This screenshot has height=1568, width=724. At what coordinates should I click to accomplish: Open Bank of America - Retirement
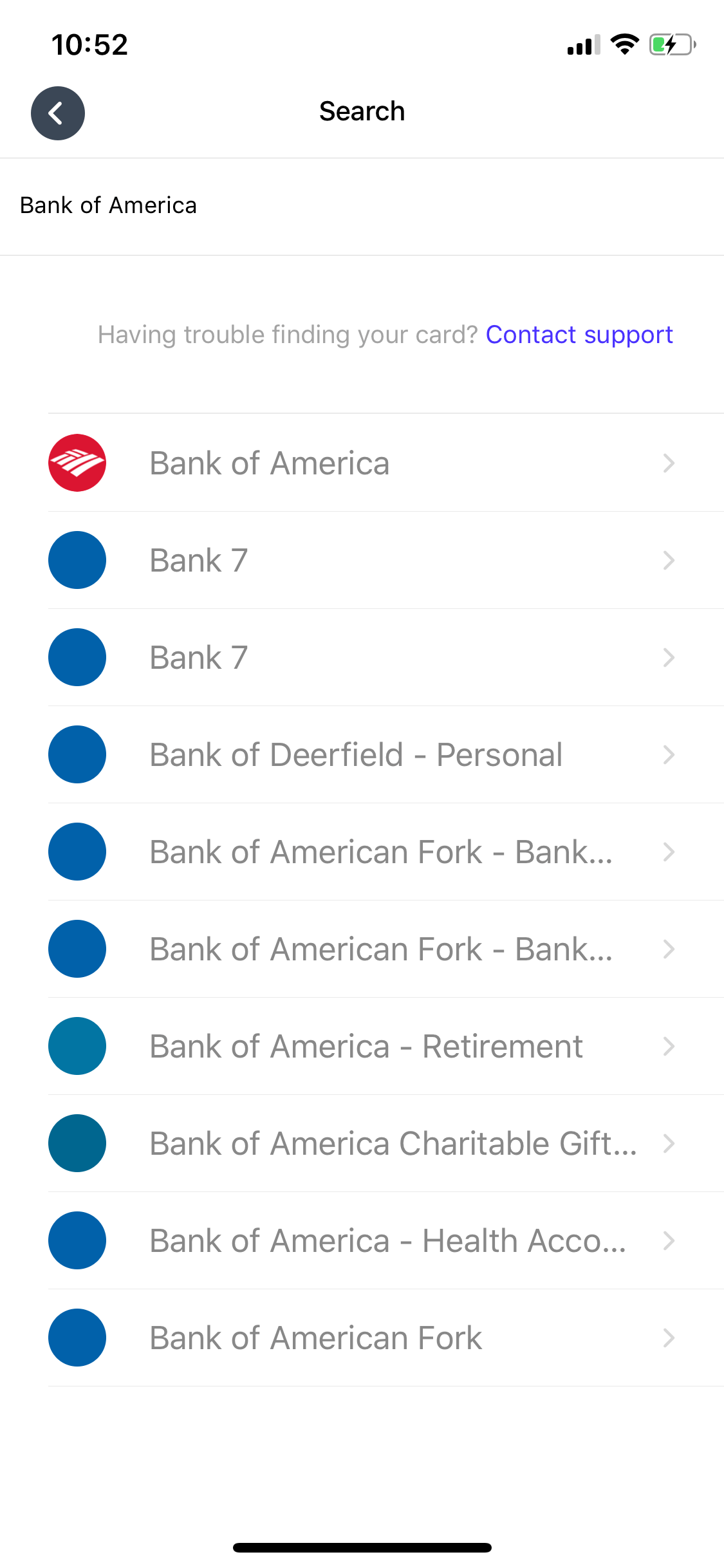[x=386, y=1046]
